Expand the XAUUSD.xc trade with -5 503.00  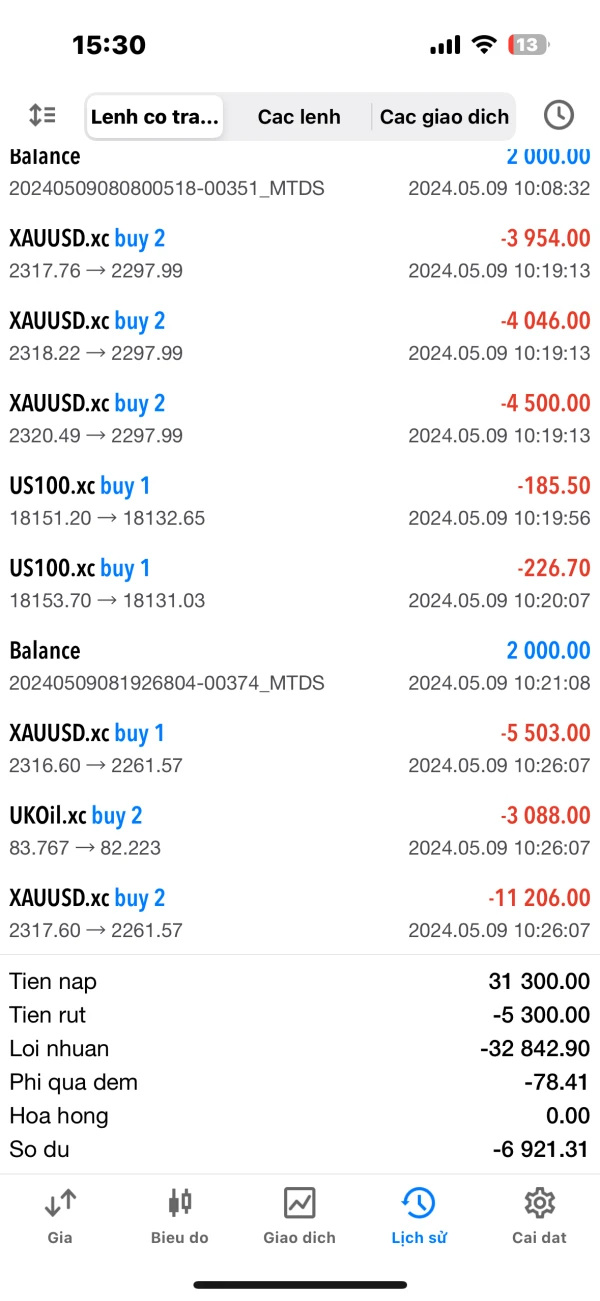(x=300, y=748)
